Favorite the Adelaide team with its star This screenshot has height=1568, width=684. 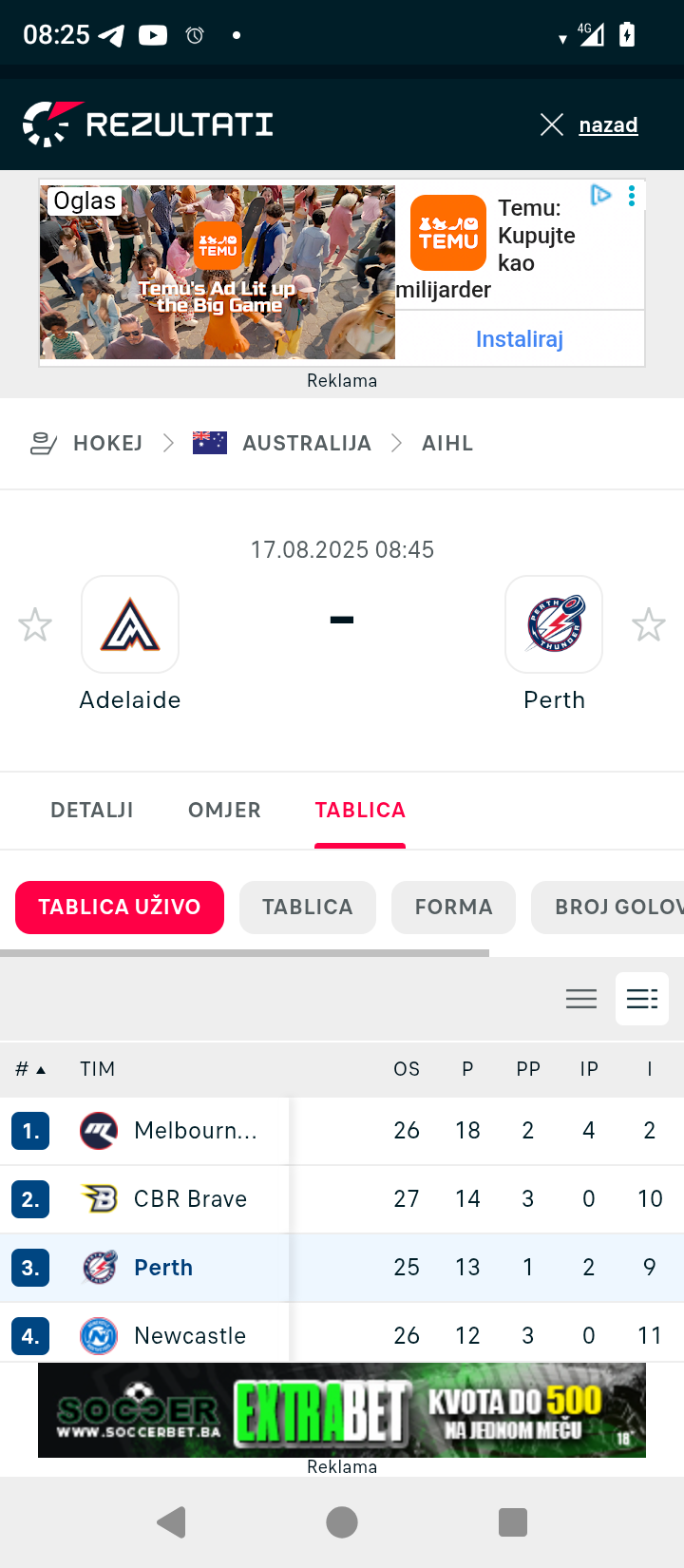coord(35,624)
